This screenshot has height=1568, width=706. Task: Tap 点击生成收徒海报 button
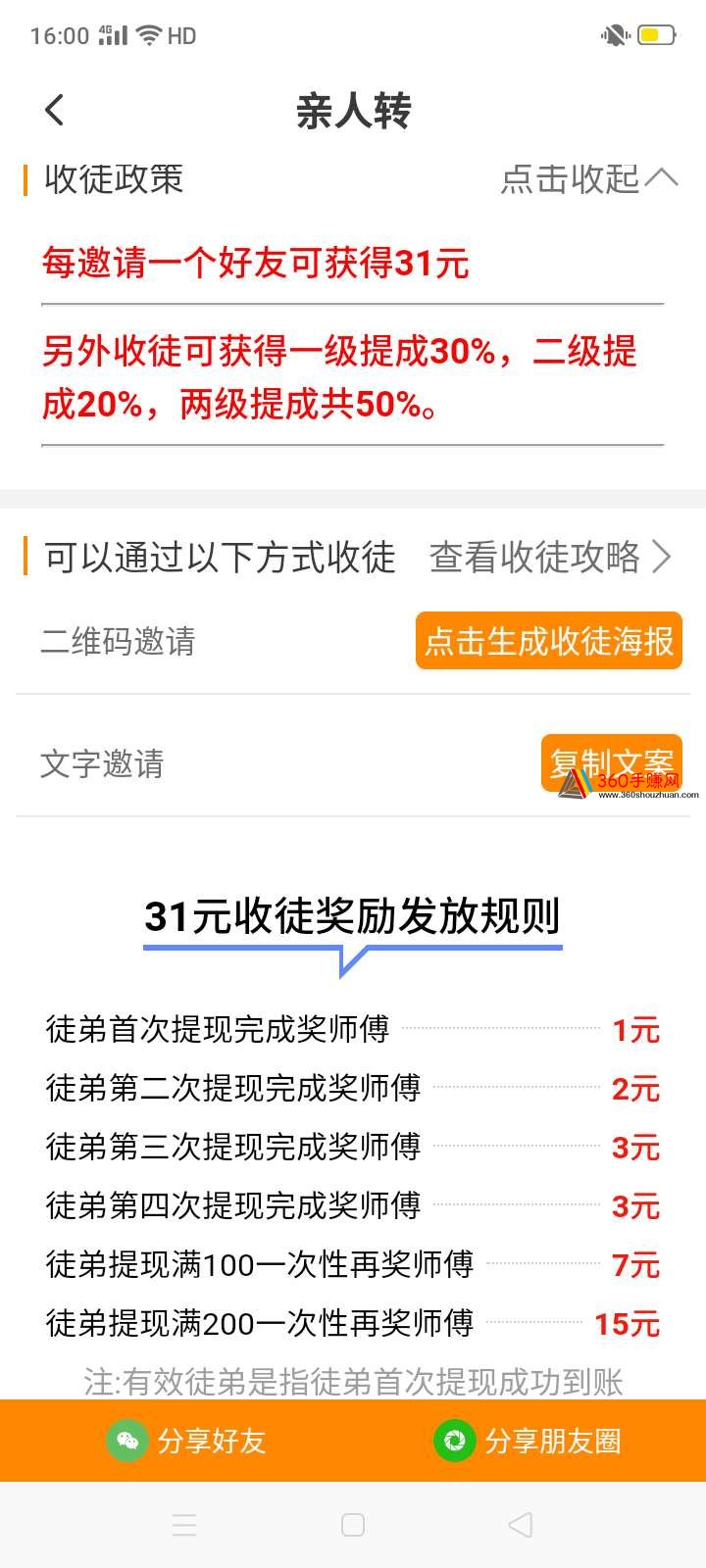tap(548, 641)
